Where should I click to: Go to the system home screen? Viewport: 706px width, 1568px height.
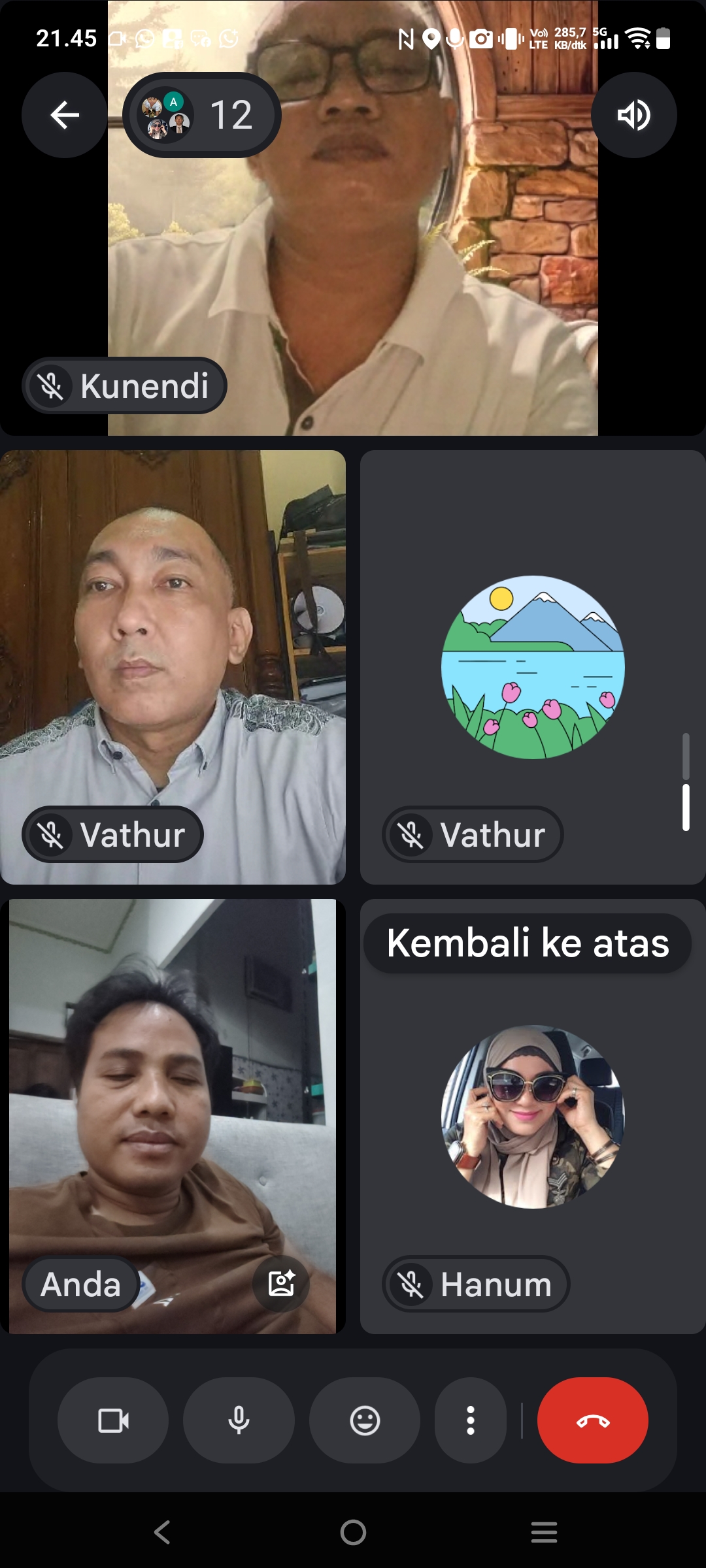353,1532
